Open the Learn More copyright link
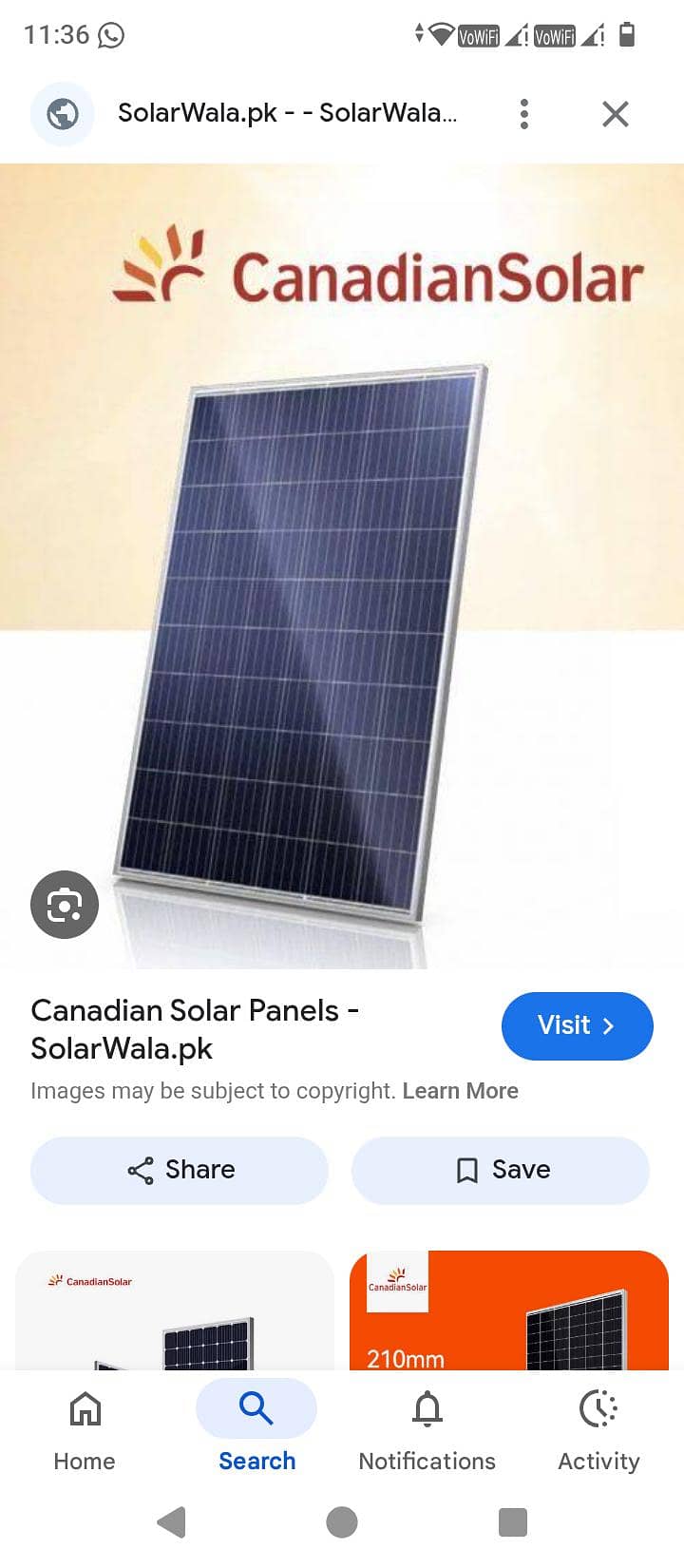This screenshot has height=1568, width=684. (461, 1090)
